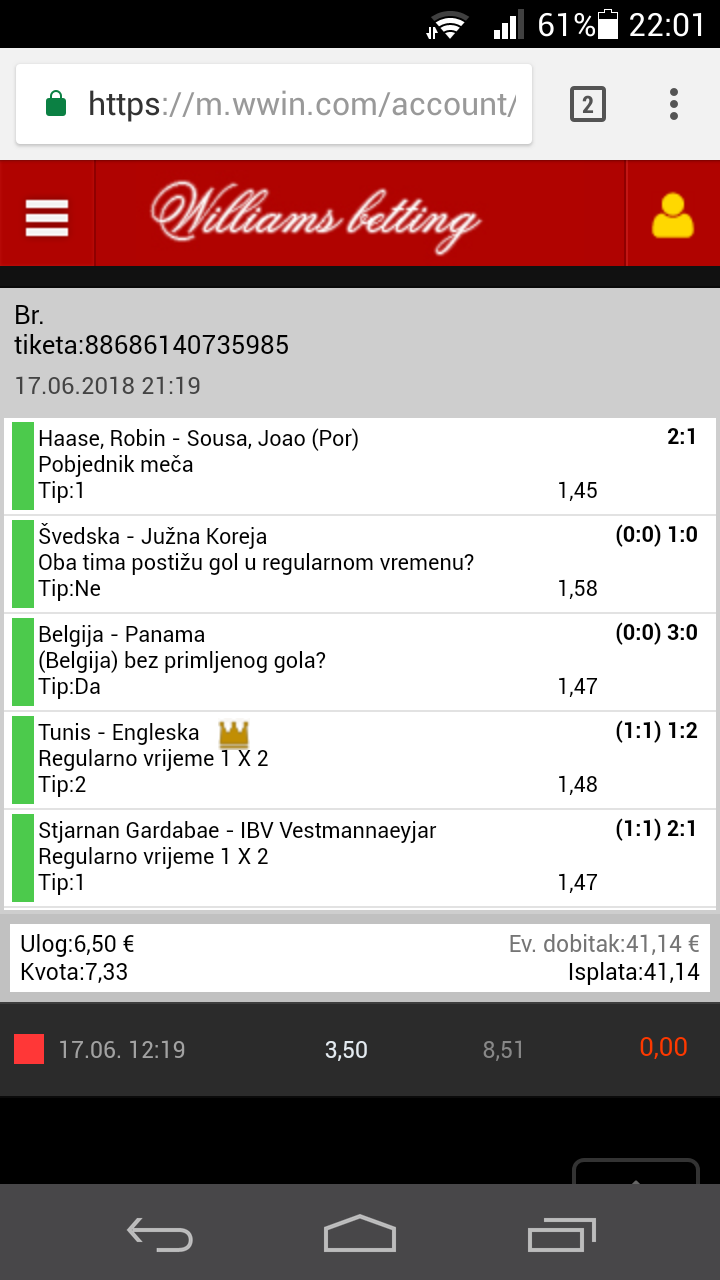Viewport: 720px width, 1280px height.
Task: Open the recent apps view
Action: (x=561, y=1234)
